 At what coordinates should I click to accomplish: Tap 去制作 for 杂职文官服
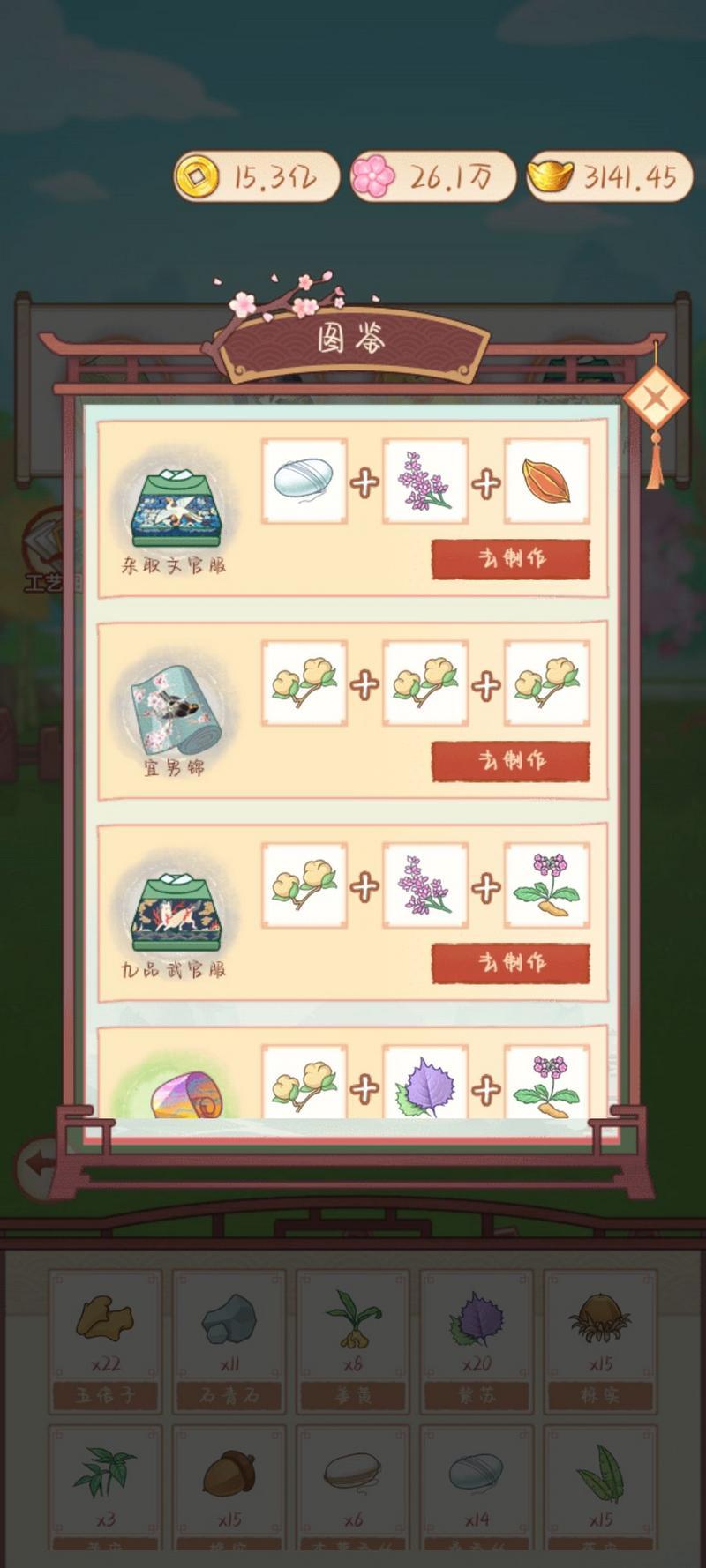point(510,559)
